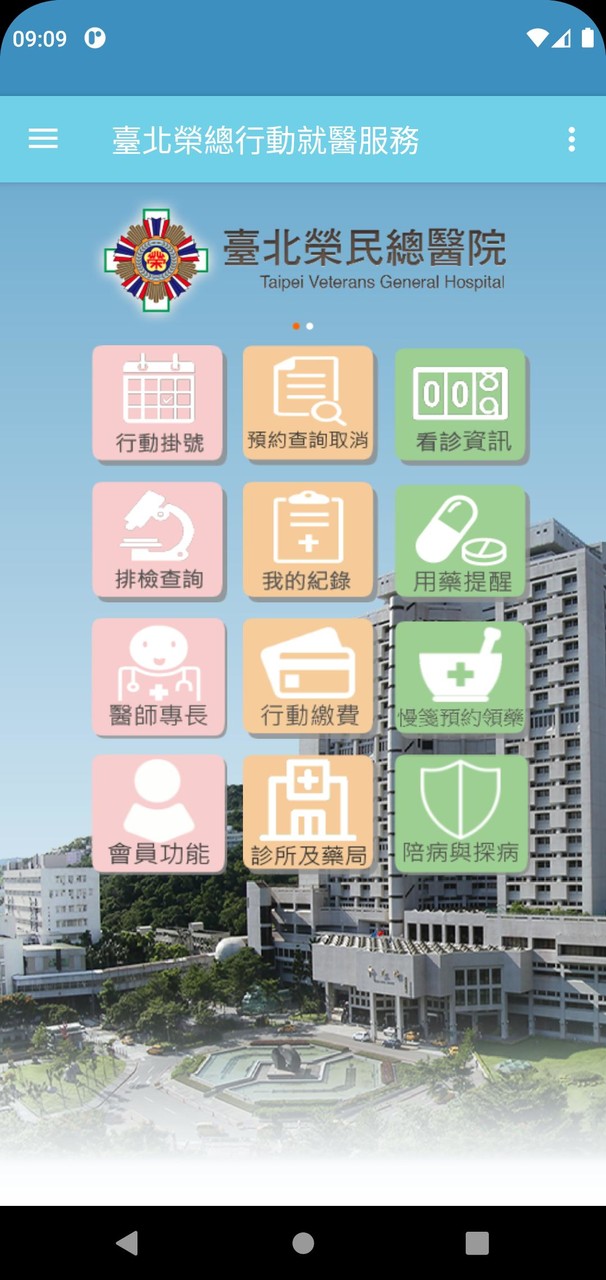Select 預約查詢取消 appointment lookup
The image size is (606, 1280).
(x=308, y=403)
